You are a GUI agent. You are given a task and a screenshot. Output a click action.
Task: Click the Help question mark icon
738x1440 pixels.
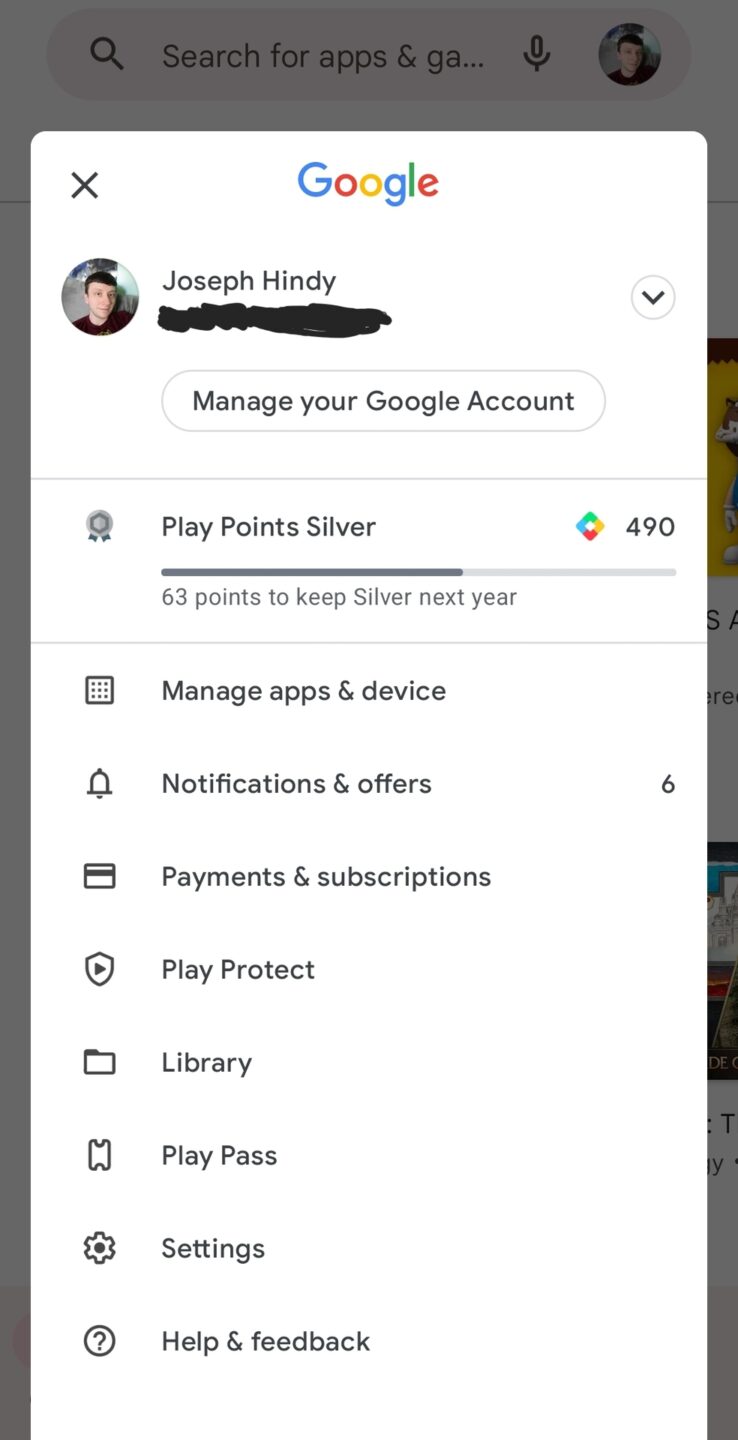click(99, 1340)
